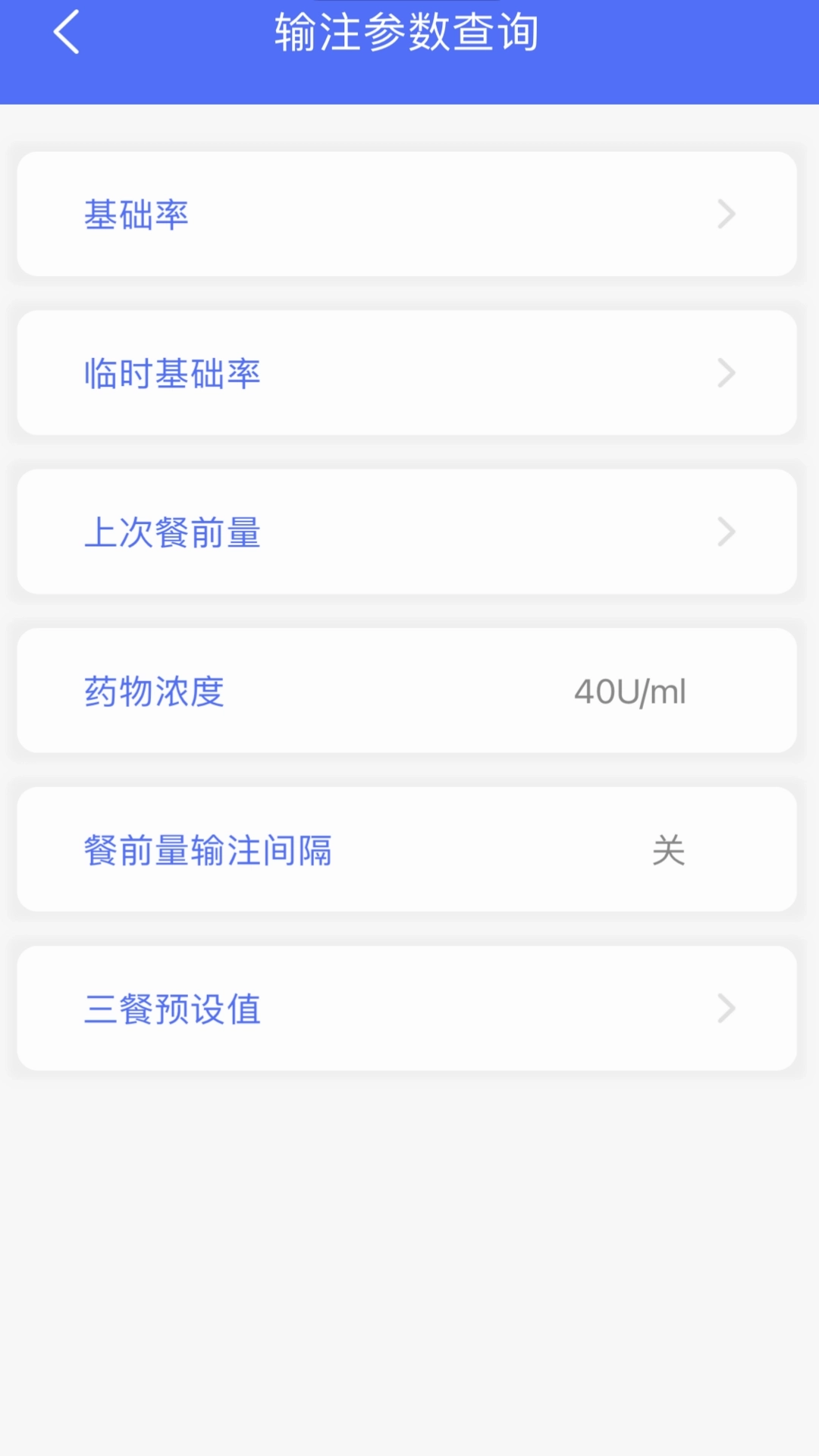Viewport: 819px width, 1456px height.
Task: Click the arrow on the 上次餐前量 row
Action: (x=726, y=532)
